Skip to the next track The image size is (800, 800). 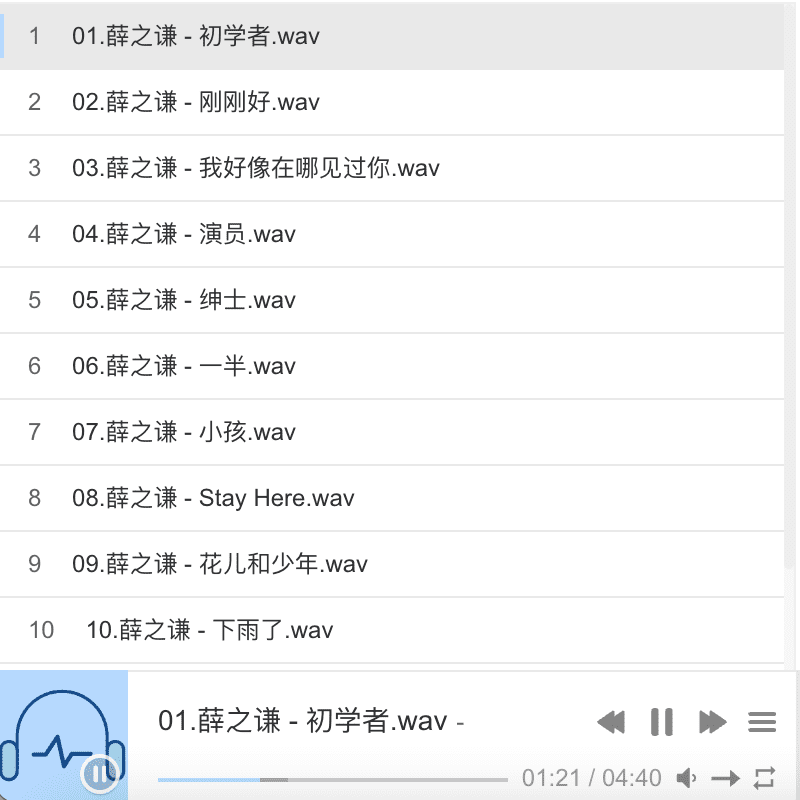(712, 721)
